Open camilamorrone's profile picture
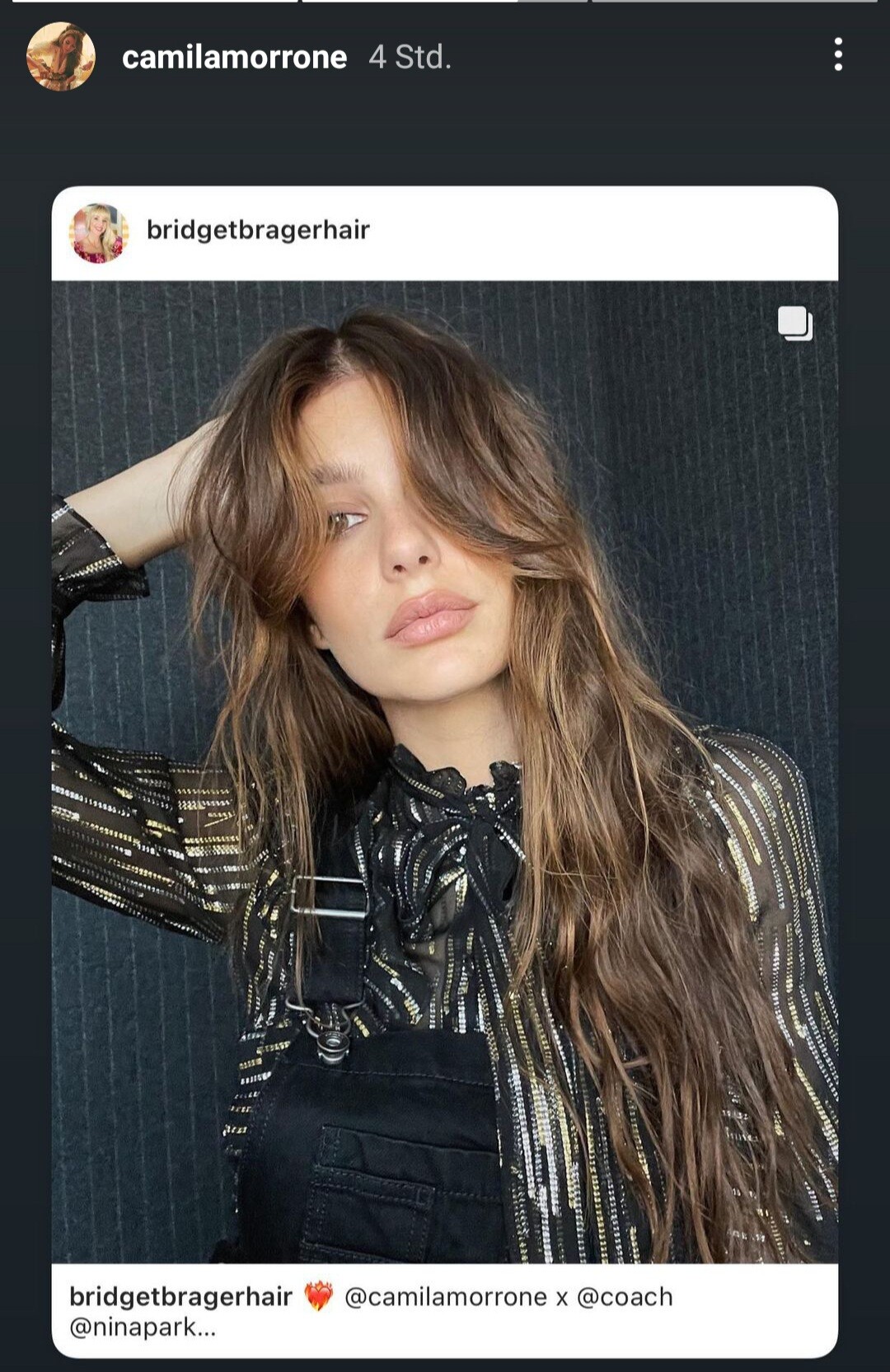890x1372 pixels. [x=60, y=57]
